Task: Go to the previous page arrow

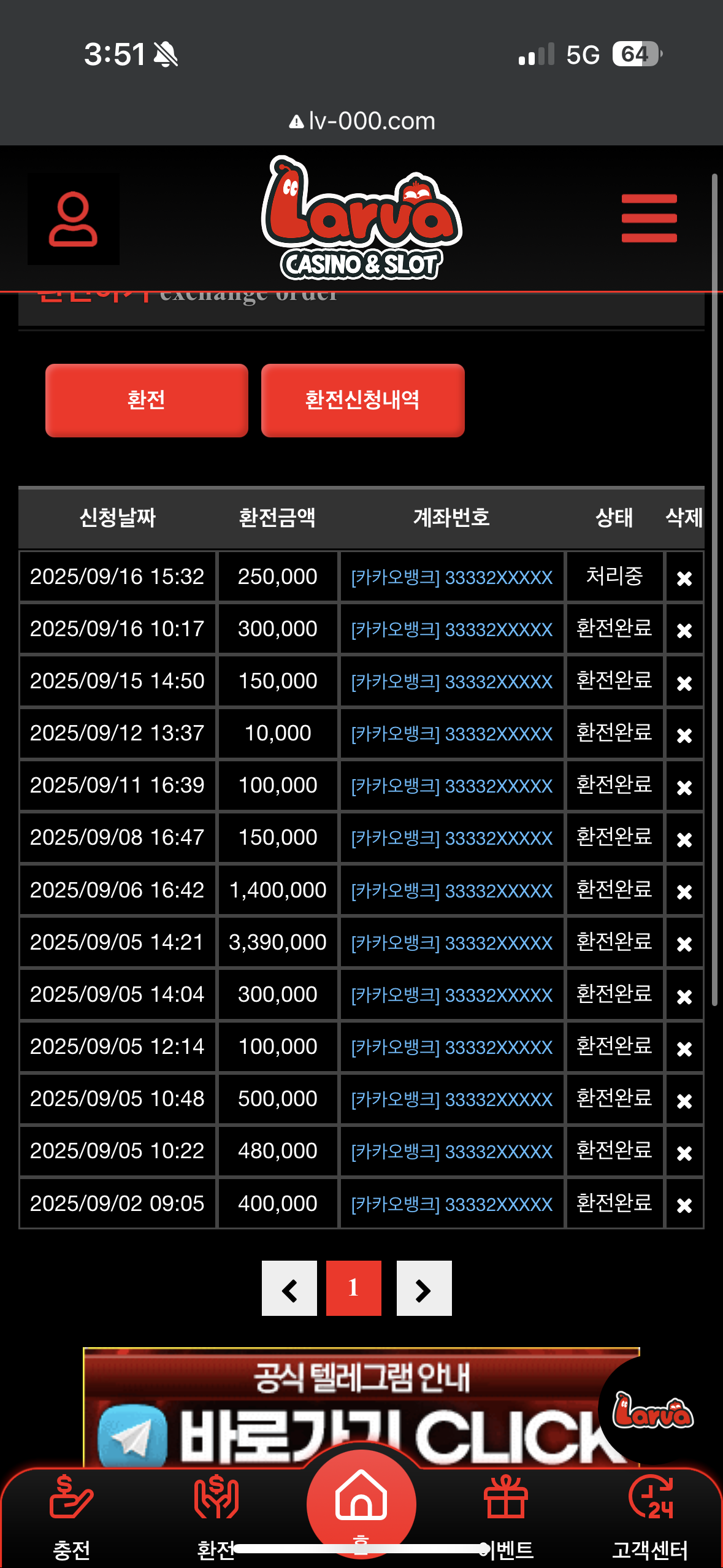Action: click(289, 1288)
